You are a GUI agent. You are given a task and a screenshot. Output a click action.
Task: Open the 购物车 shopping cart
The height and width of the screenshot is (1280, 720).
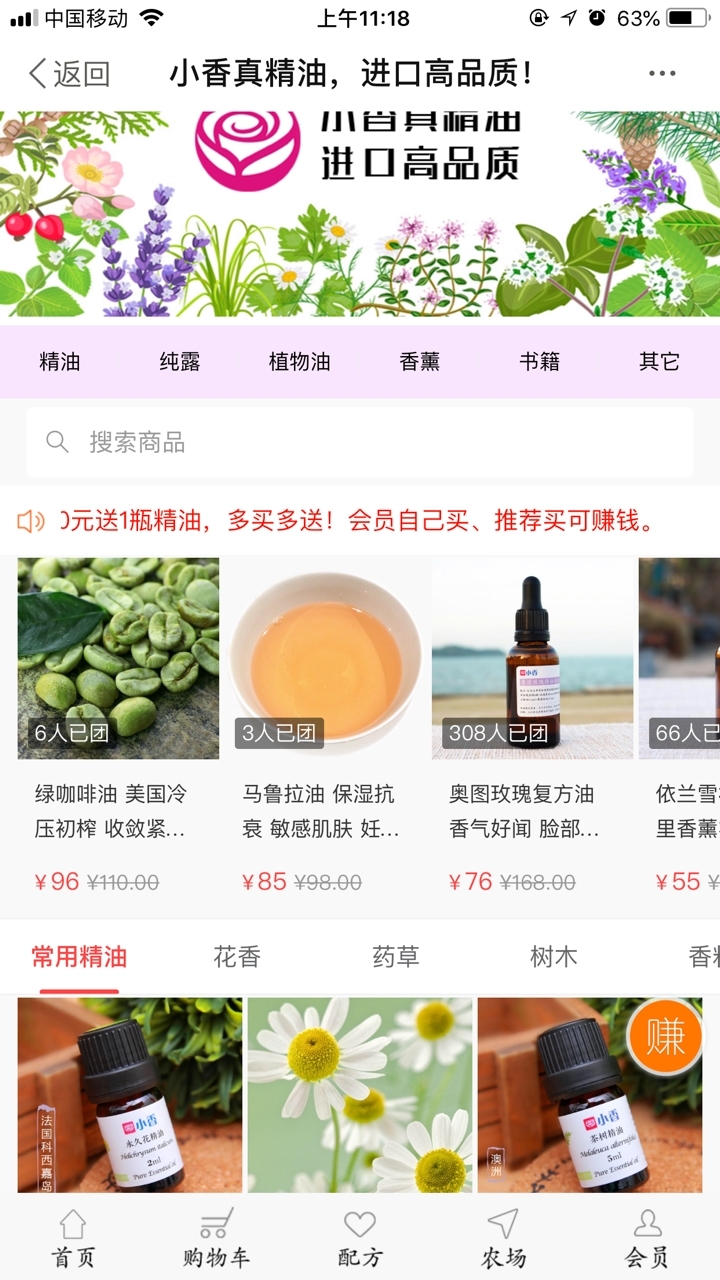click(x=216, y=1238)
